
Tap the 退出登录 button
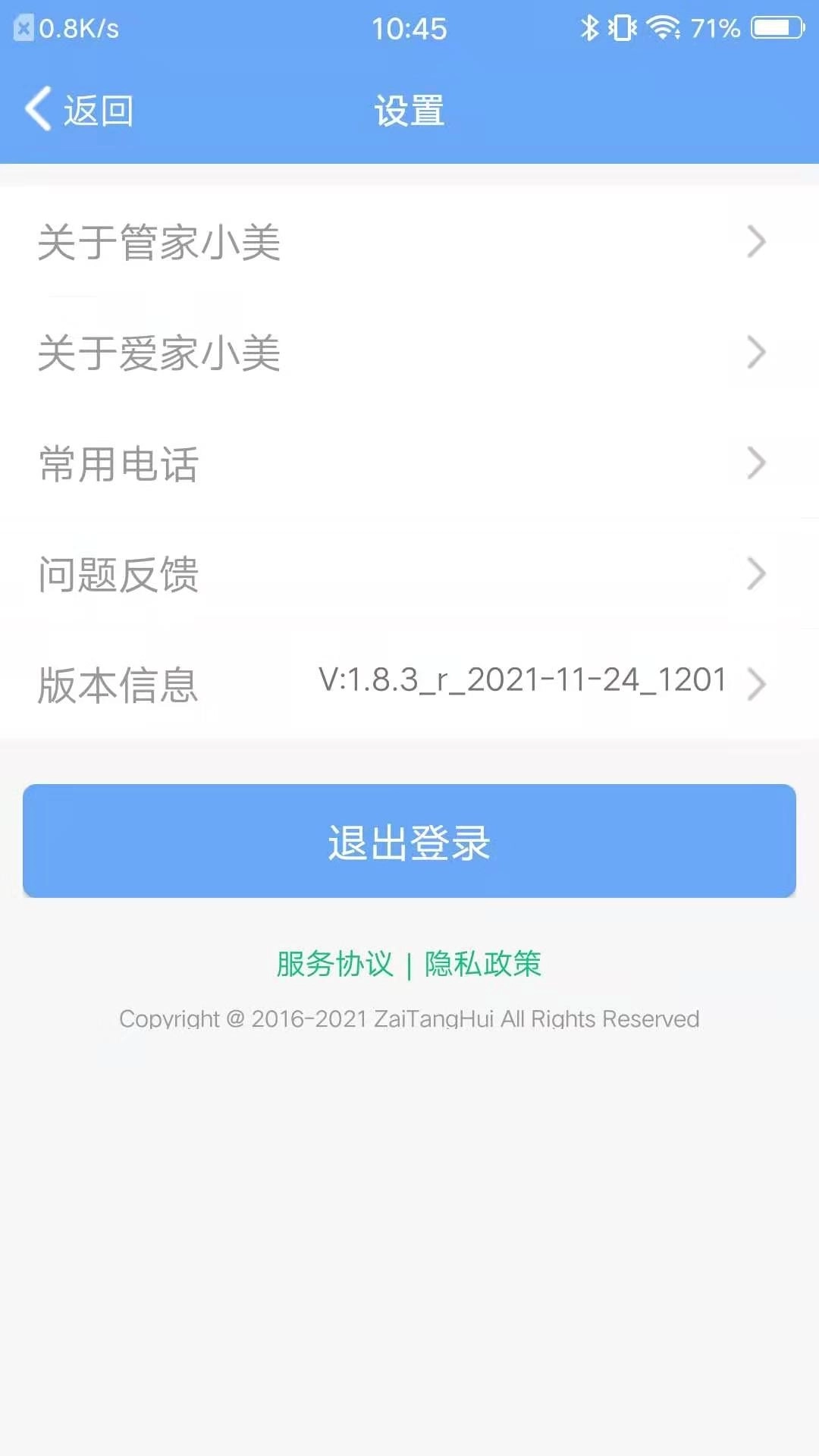coord(409,842)
